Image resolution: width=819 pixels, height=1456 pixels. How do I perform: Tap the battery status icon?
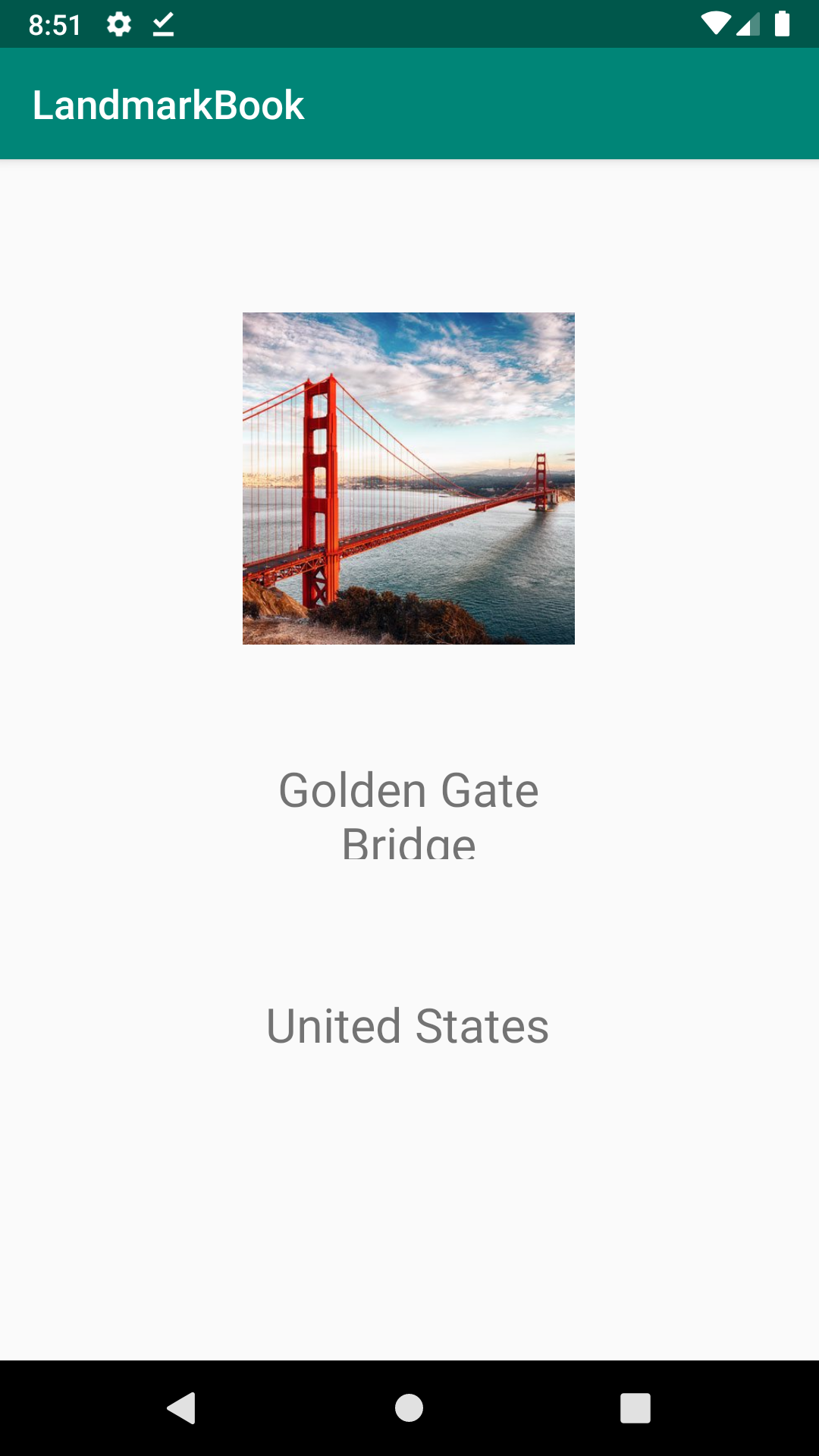(x=783, y=24)
